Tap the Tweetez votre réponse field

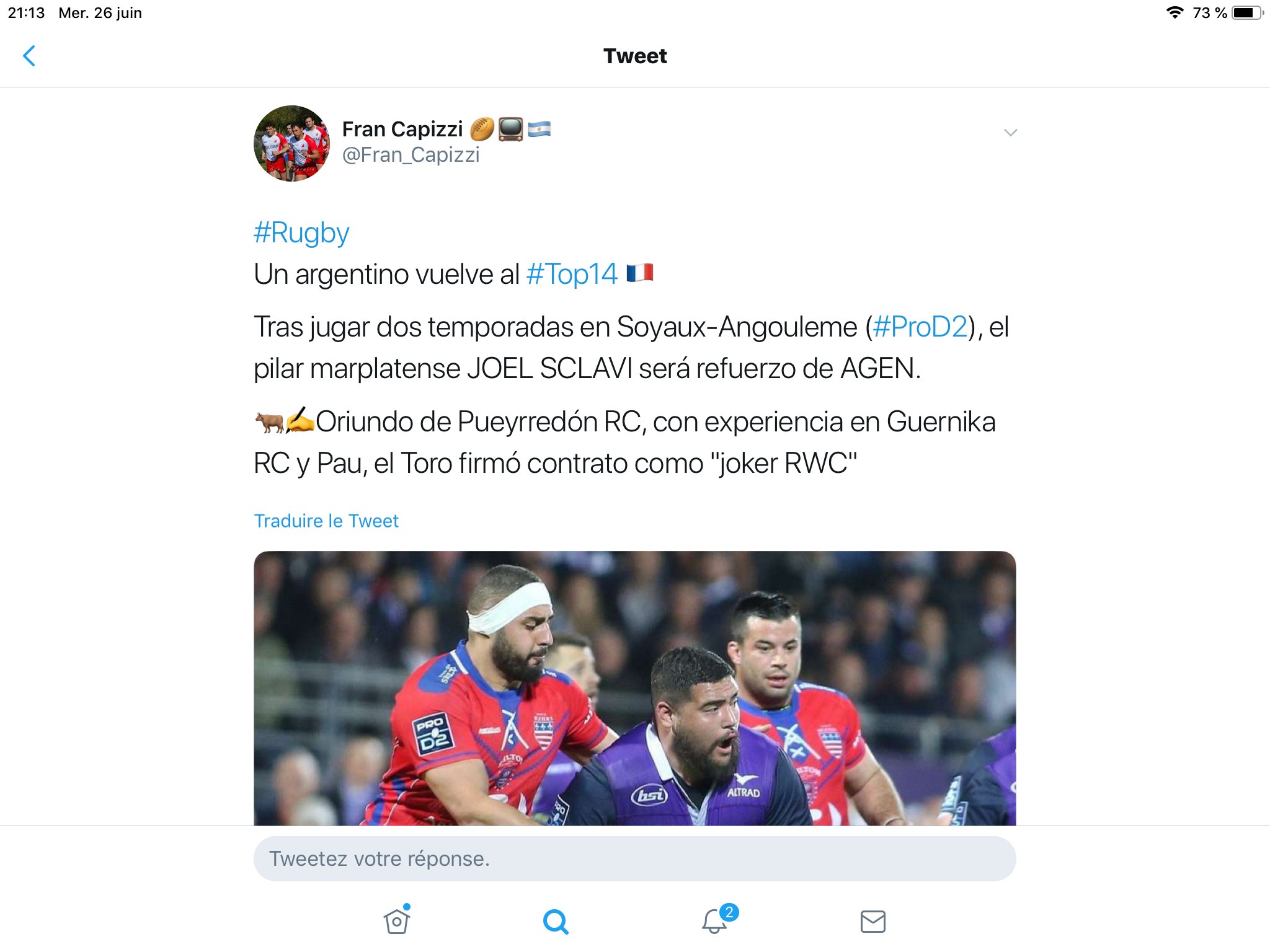[x=634, y=859]
